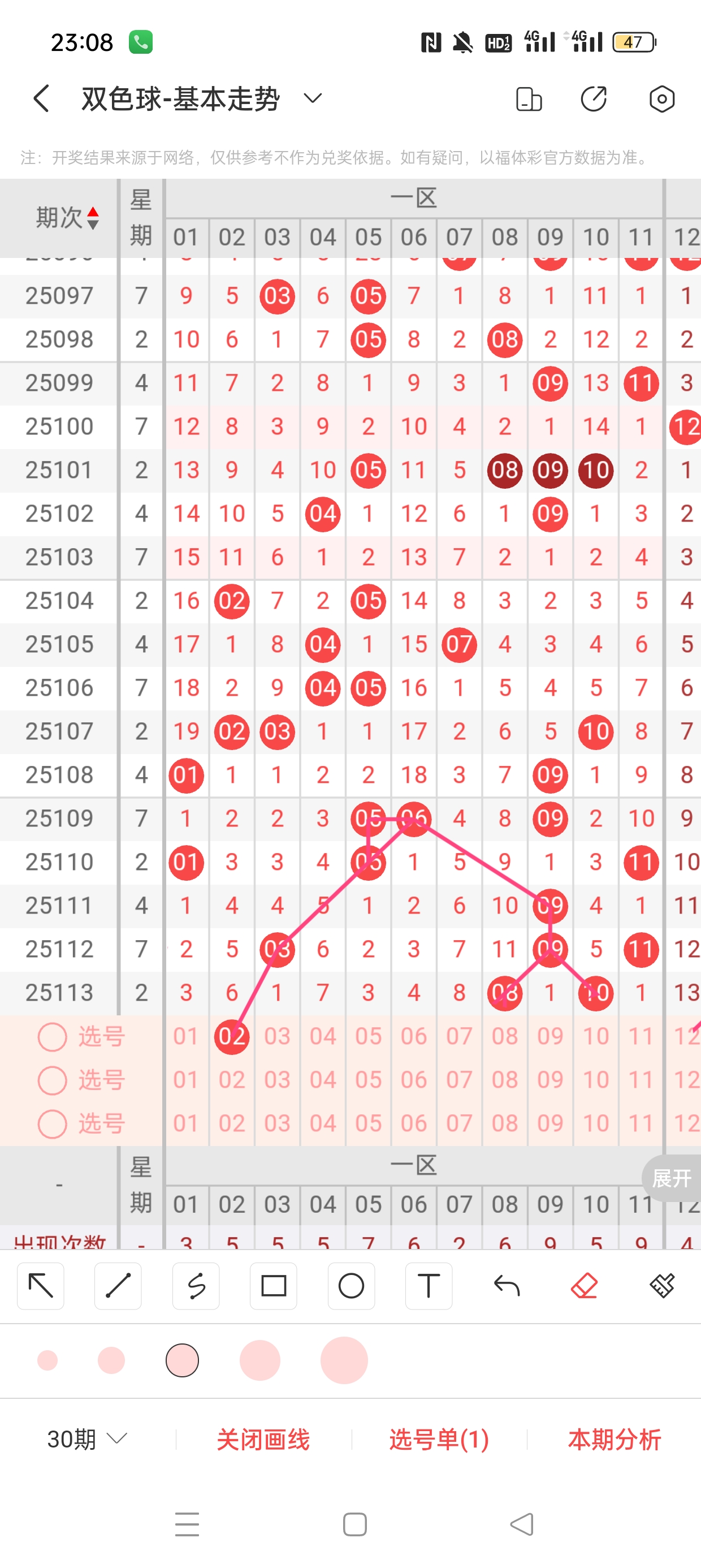Go back using the top-left arrow

tap(41, 98)
